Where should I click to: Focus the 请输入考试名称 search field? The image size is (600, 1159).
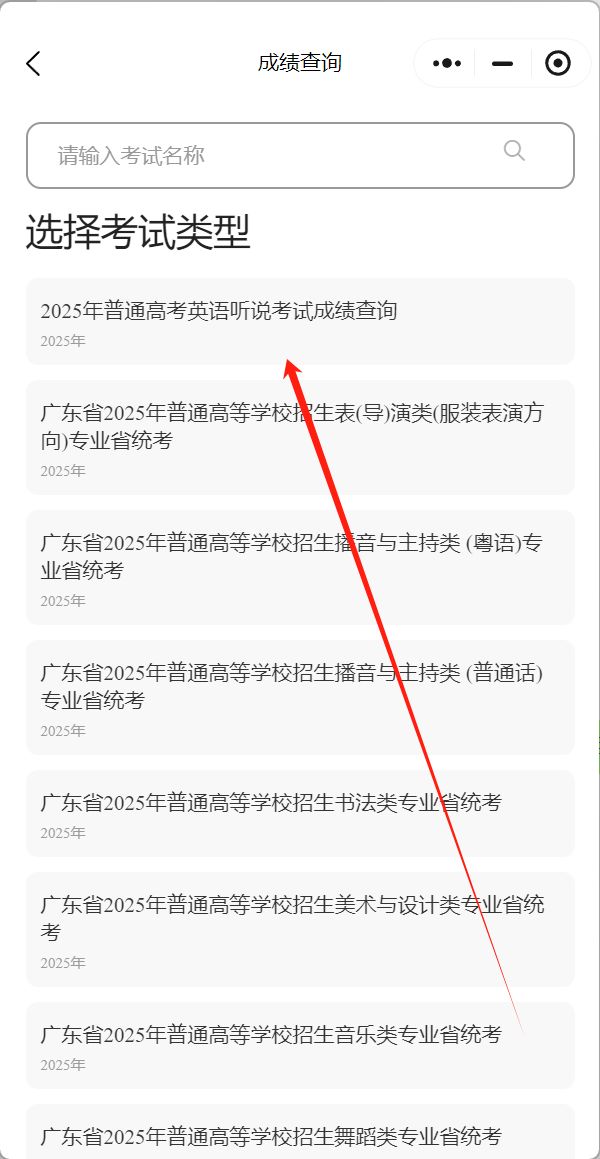(300, 155)
